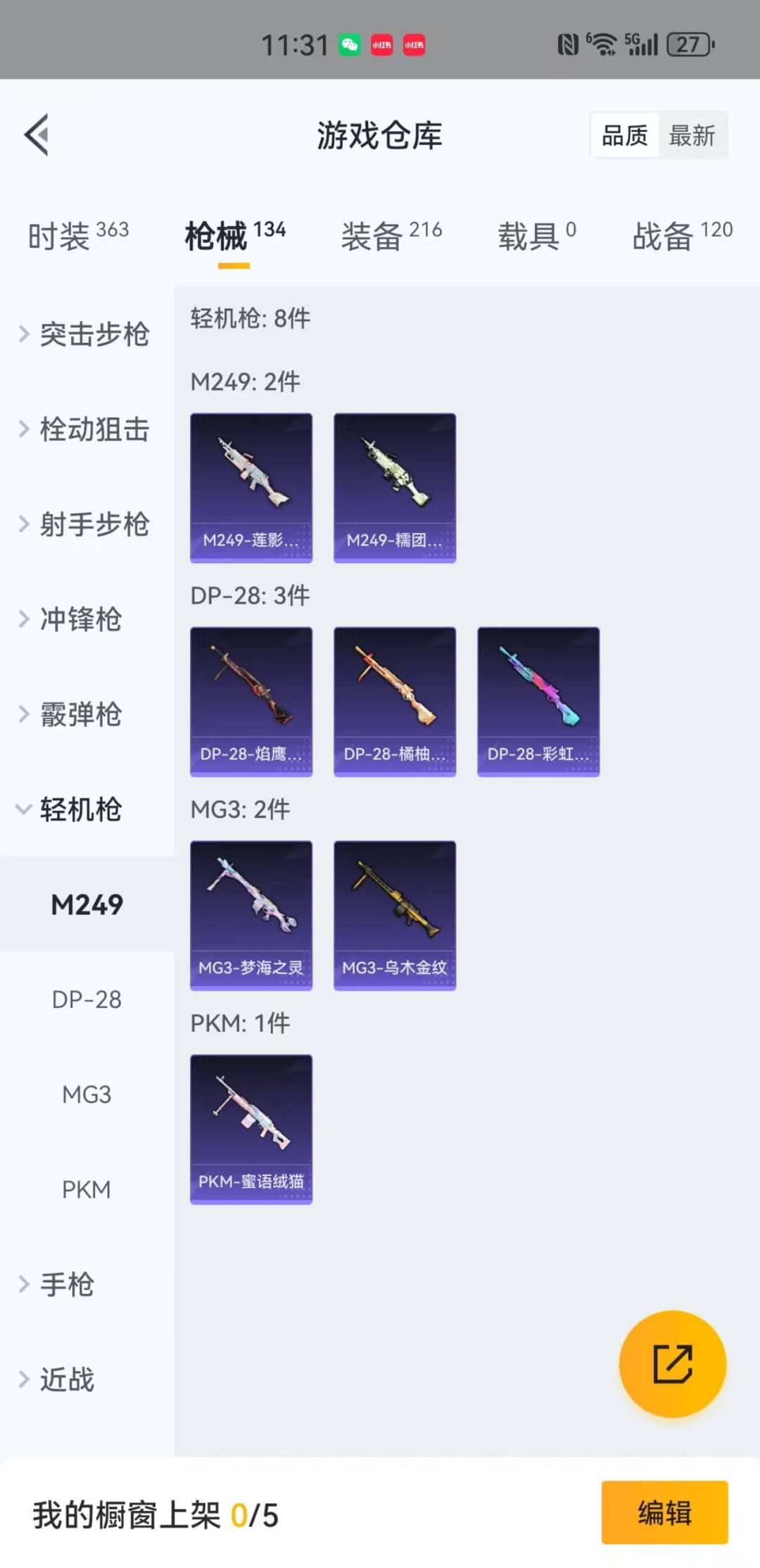The height and width of the screenshot is (1568, 760).
Task: Go back using the top-left arrow
Action: tap(37, 134)
